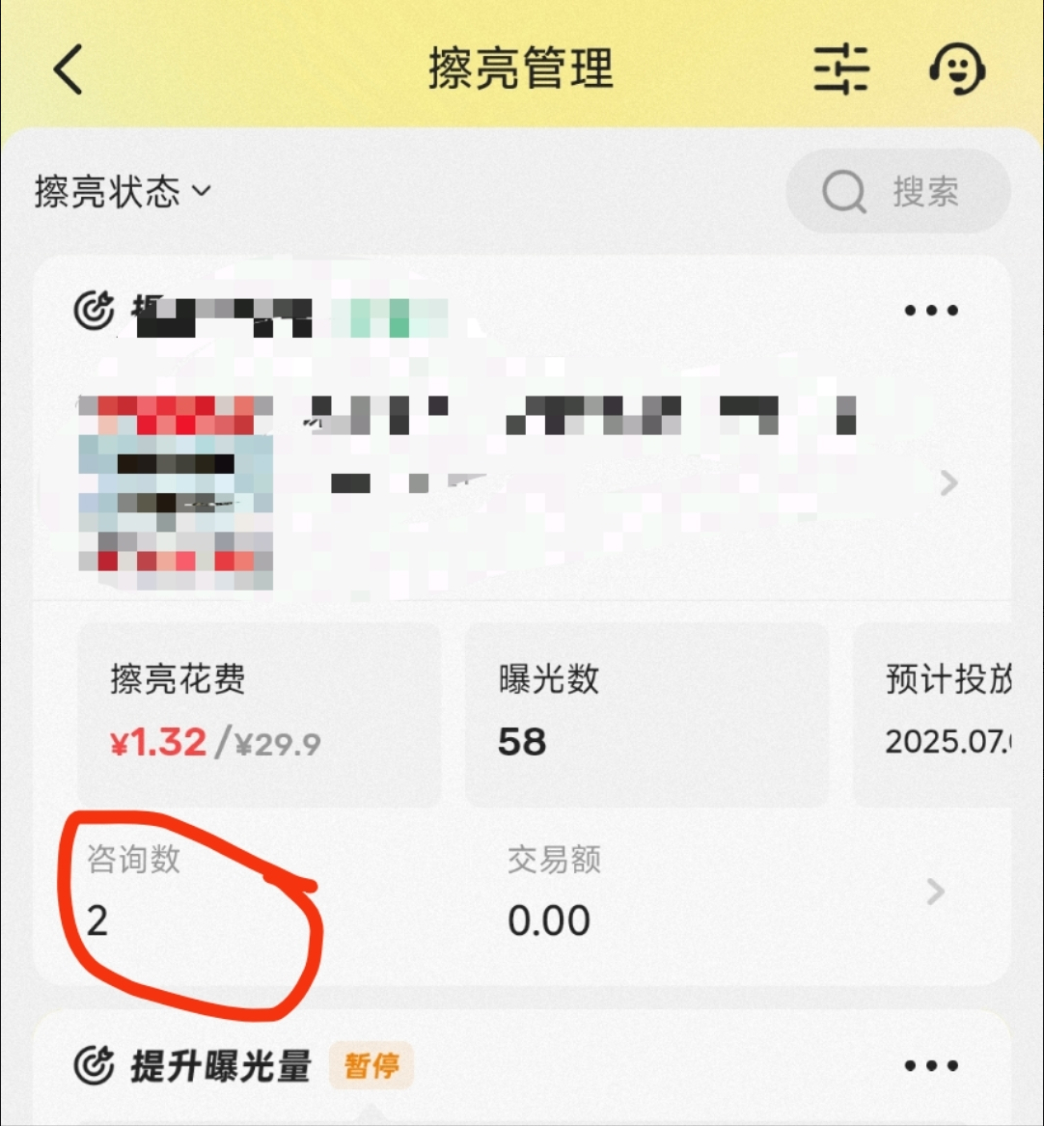1044x1126 pixels.
Task: Open overflow menu on the first item card
Action: click(x=930, y=311)
